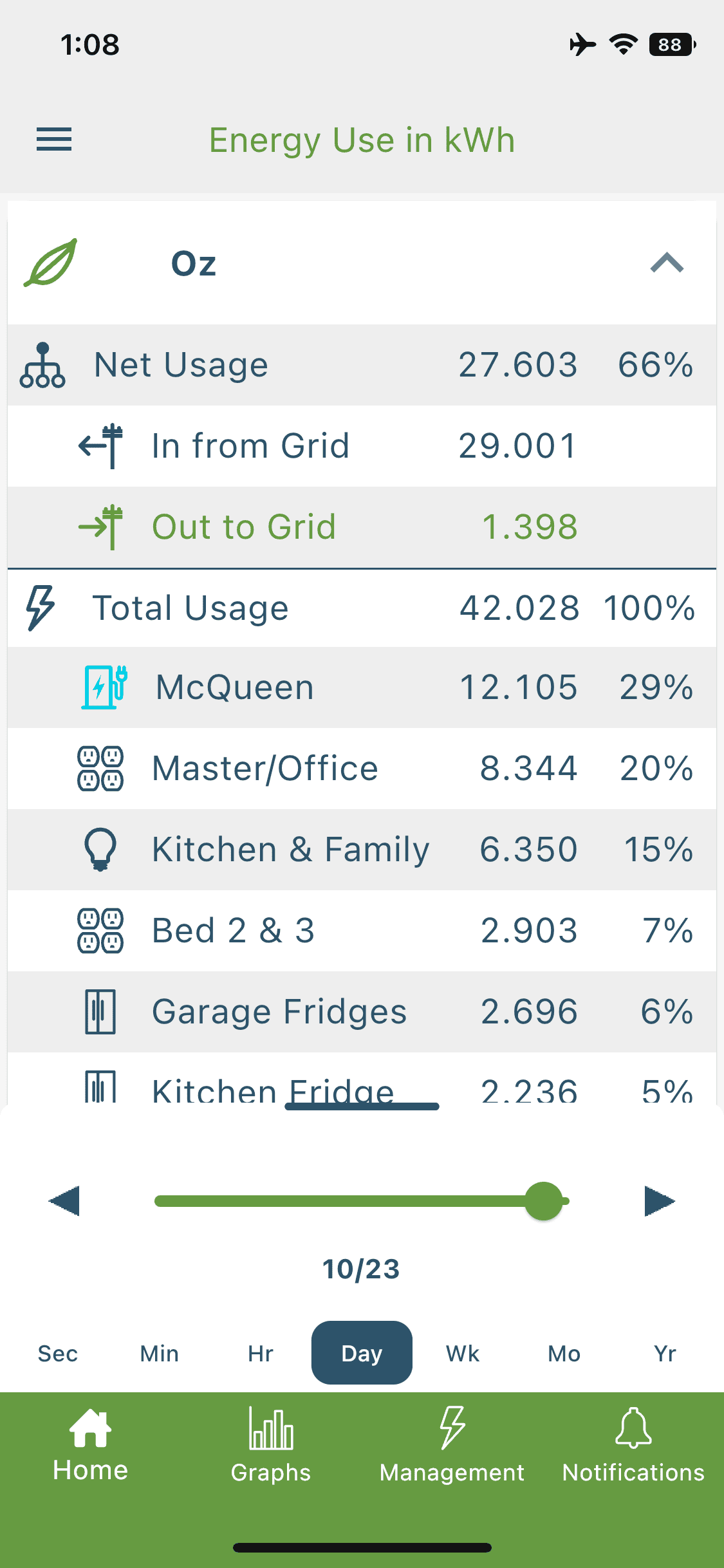Viewport: 724px width, 1568px height.
Task: Go to the Home tab
Action: coord(91,1444)
